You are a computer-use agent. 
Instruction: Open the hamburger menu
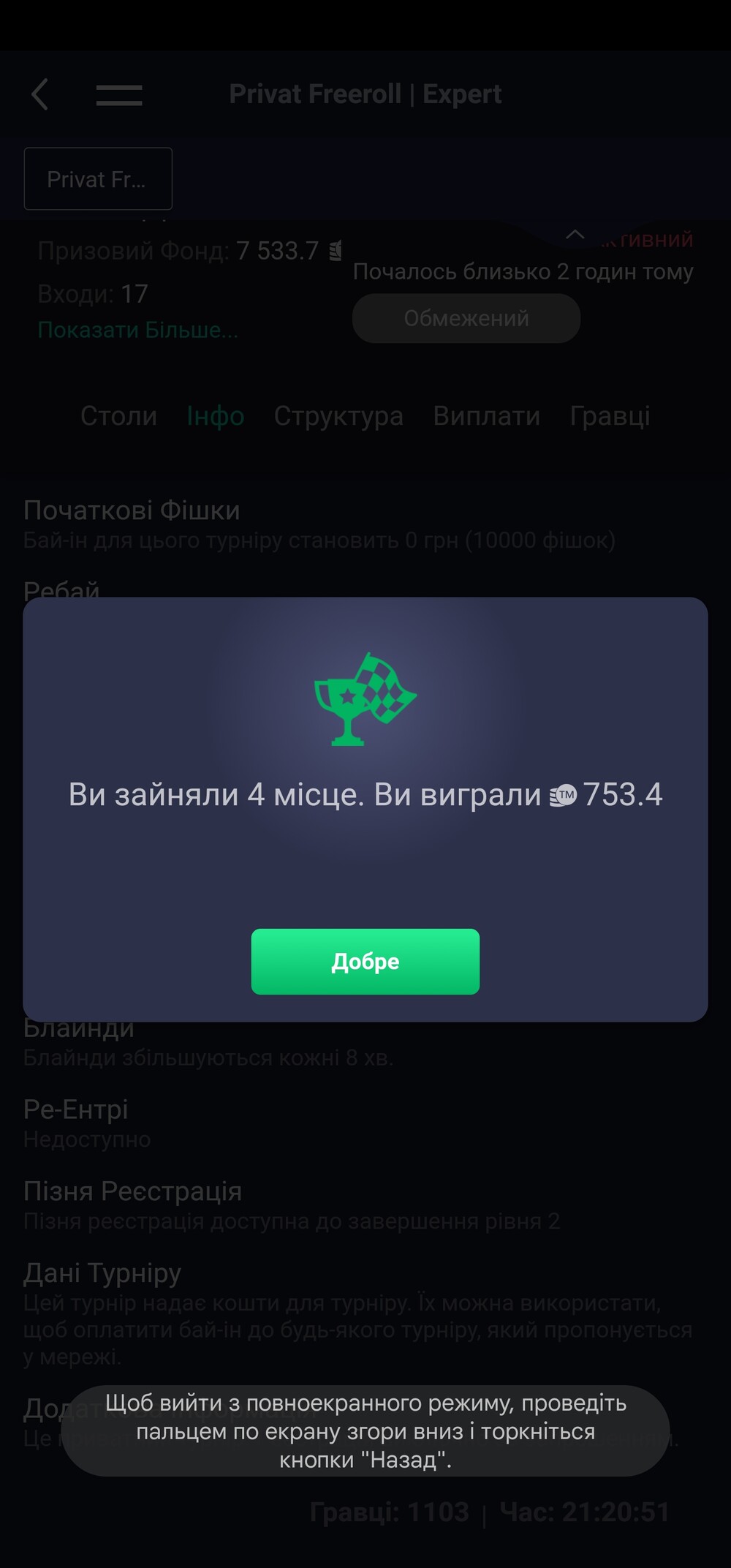(x=119, y=94)
